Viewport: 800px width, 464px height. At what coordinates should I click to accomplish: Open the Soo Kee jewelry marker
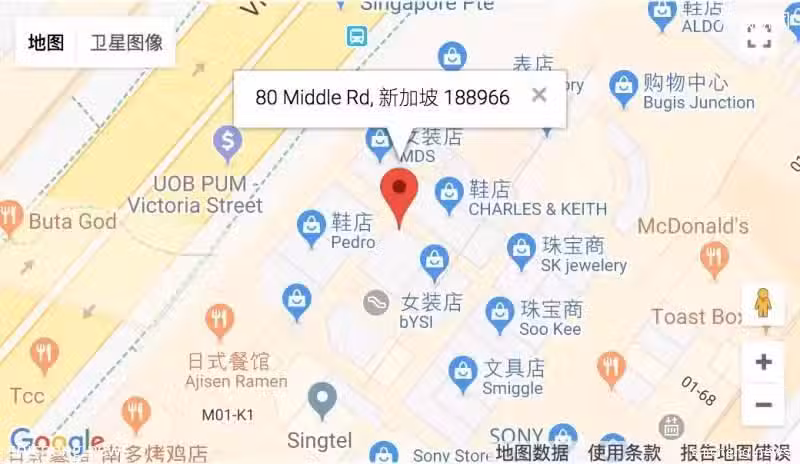(x=500, y=315)
